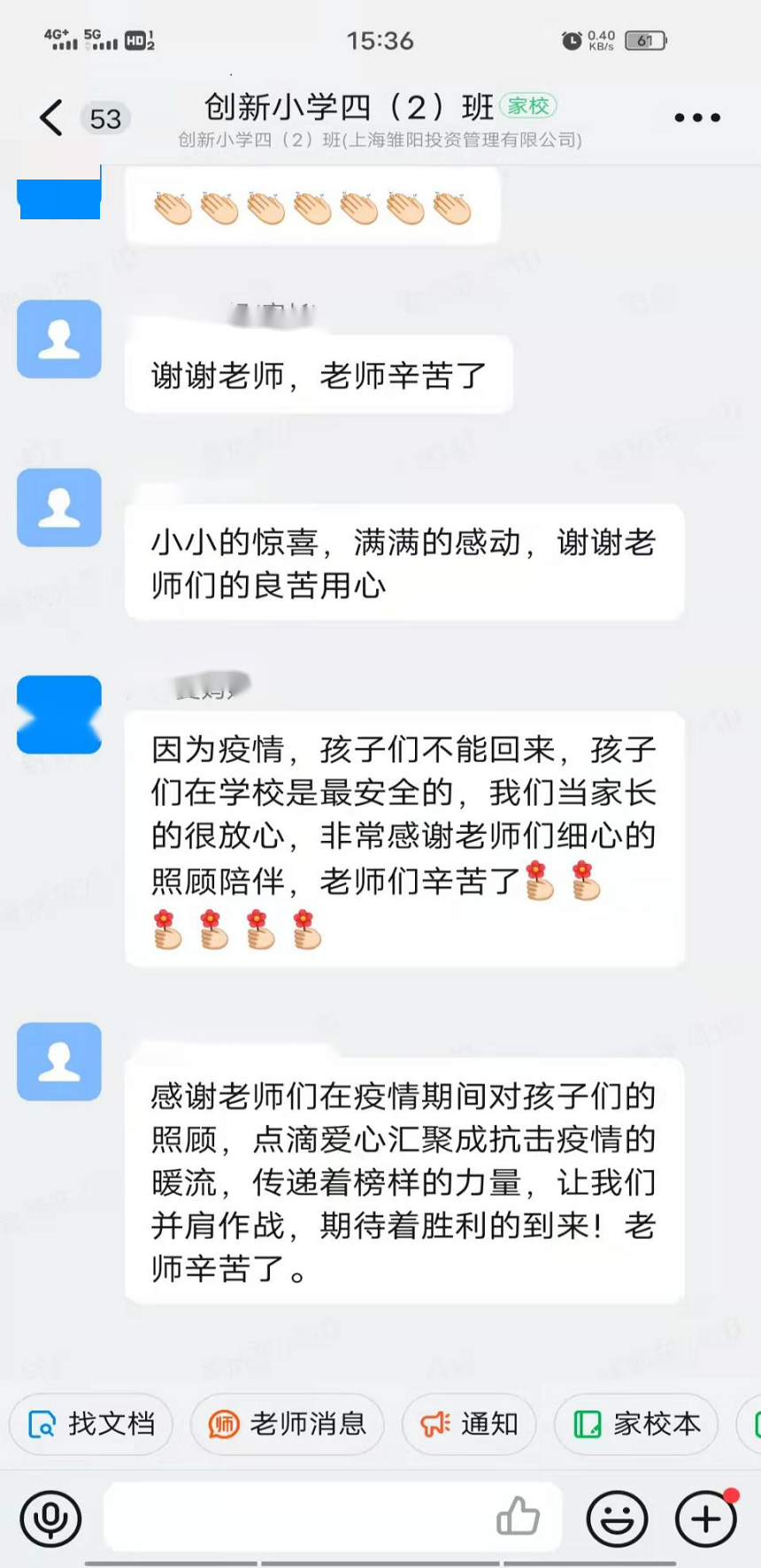The height and width of the screenshot is (1568, 761).
Task: View avatar of sender of 谢谢老师，老师辛苦了
Action: 59,339
